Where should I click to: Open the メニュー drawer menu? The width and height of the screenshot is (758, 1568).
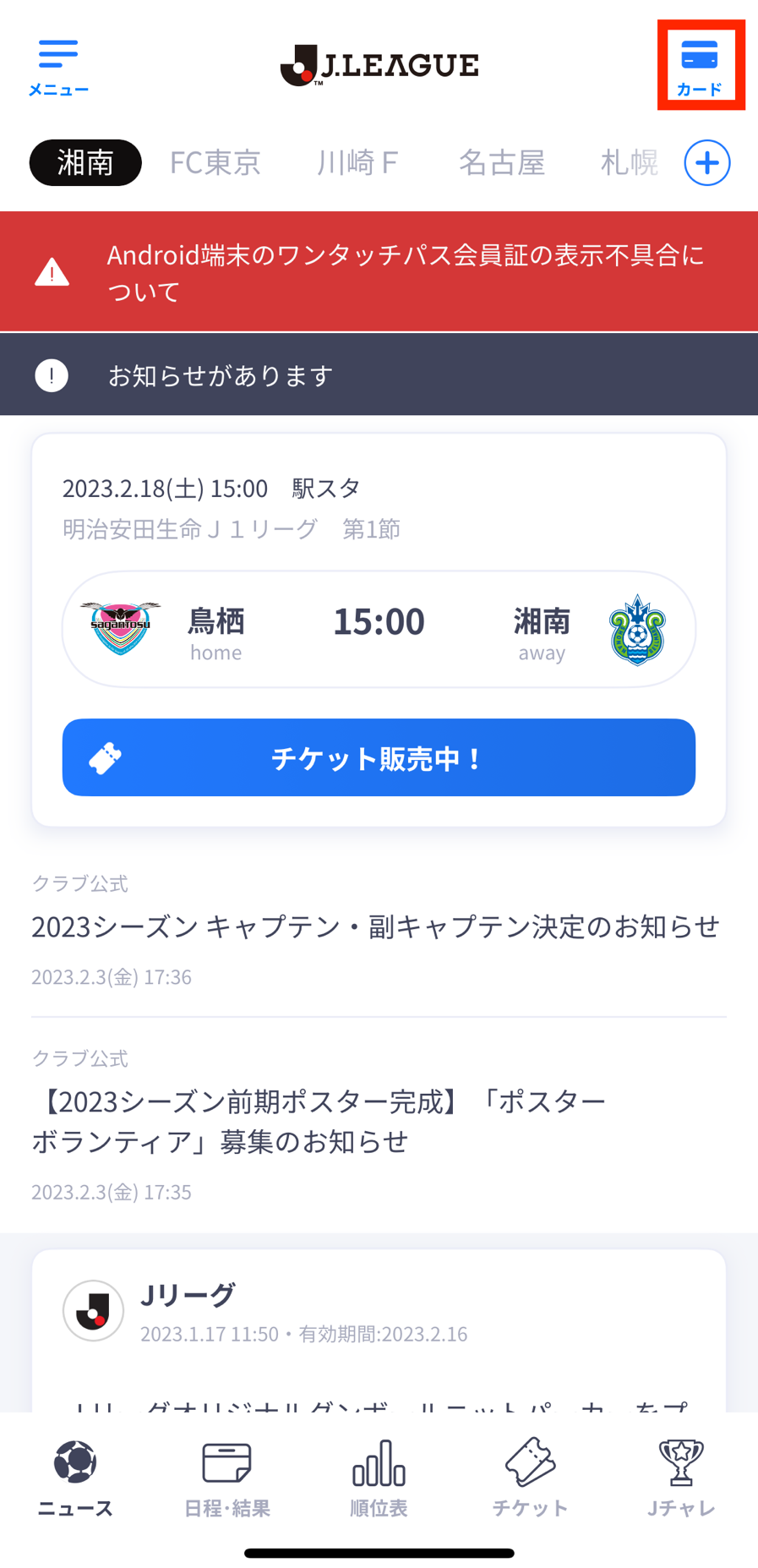click(58, 67)
